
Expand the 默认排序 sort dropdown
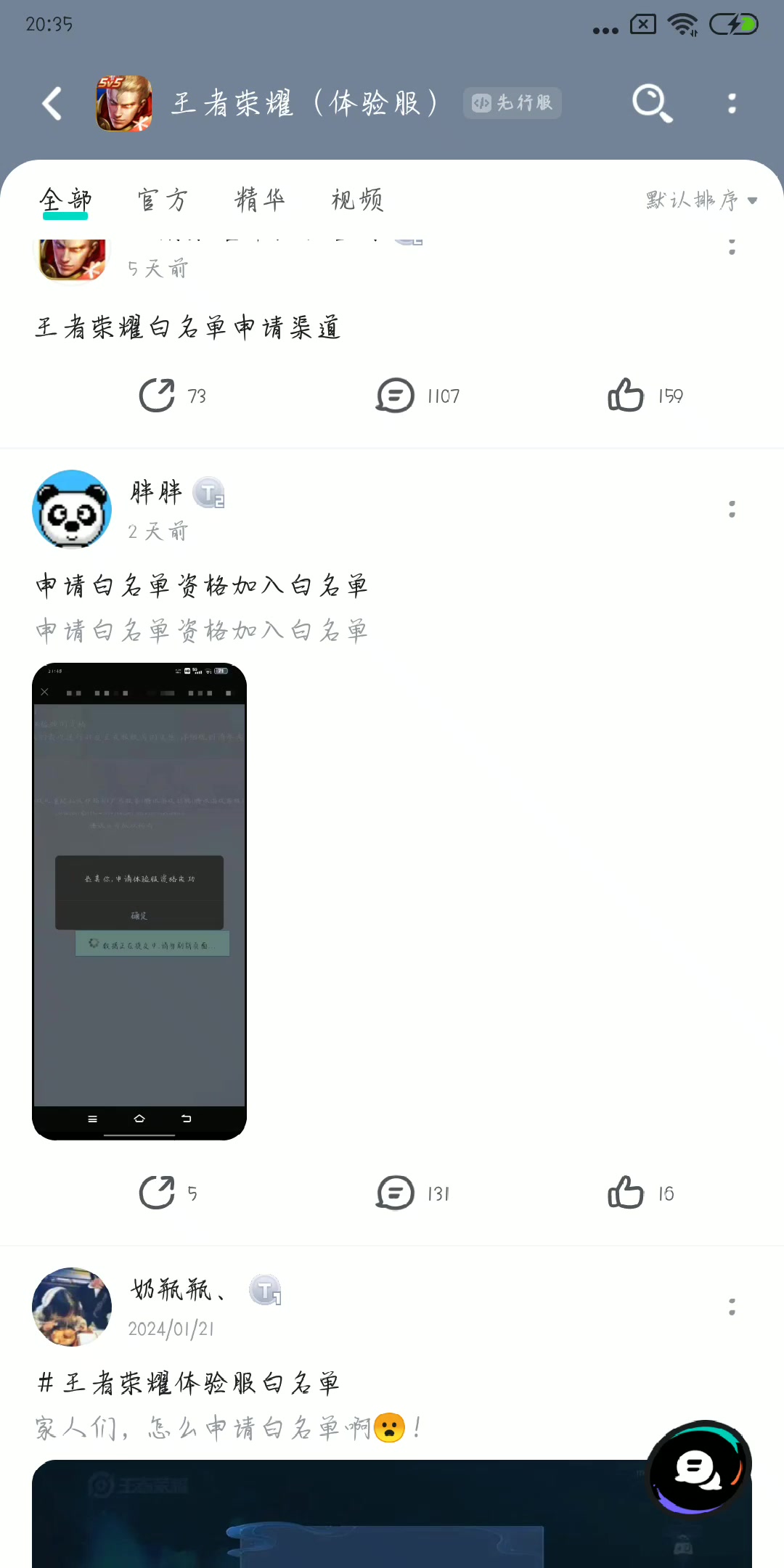pyautogui.click(x=701, y=200)
